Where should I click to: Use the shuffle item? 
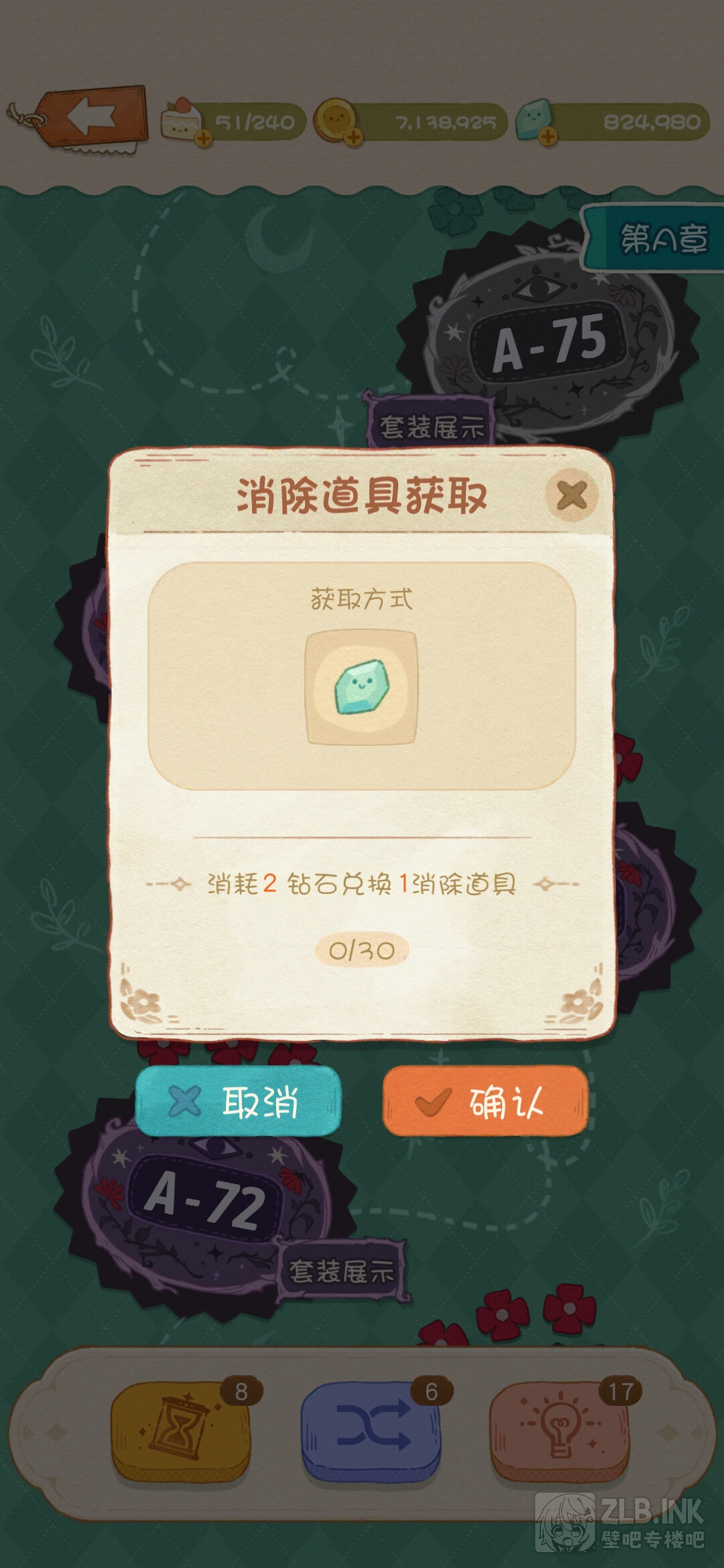click(x=370, y=1431)
